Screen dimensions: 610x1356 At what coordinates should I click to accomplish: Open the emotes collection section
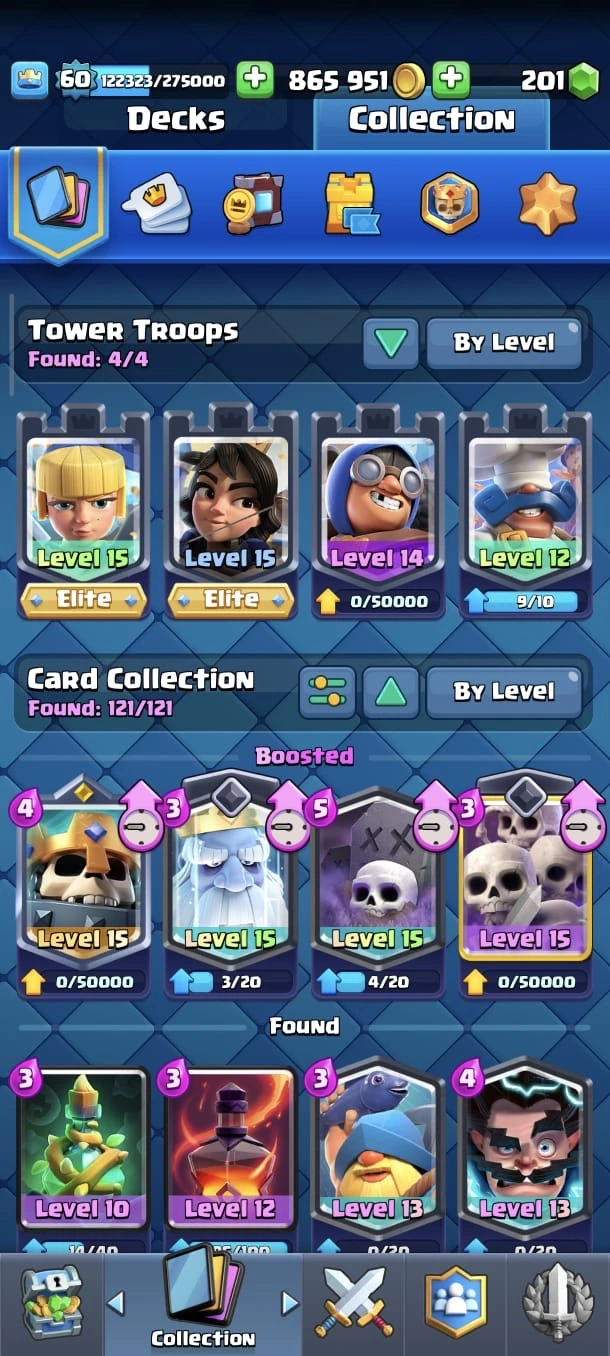click(156, 203)
